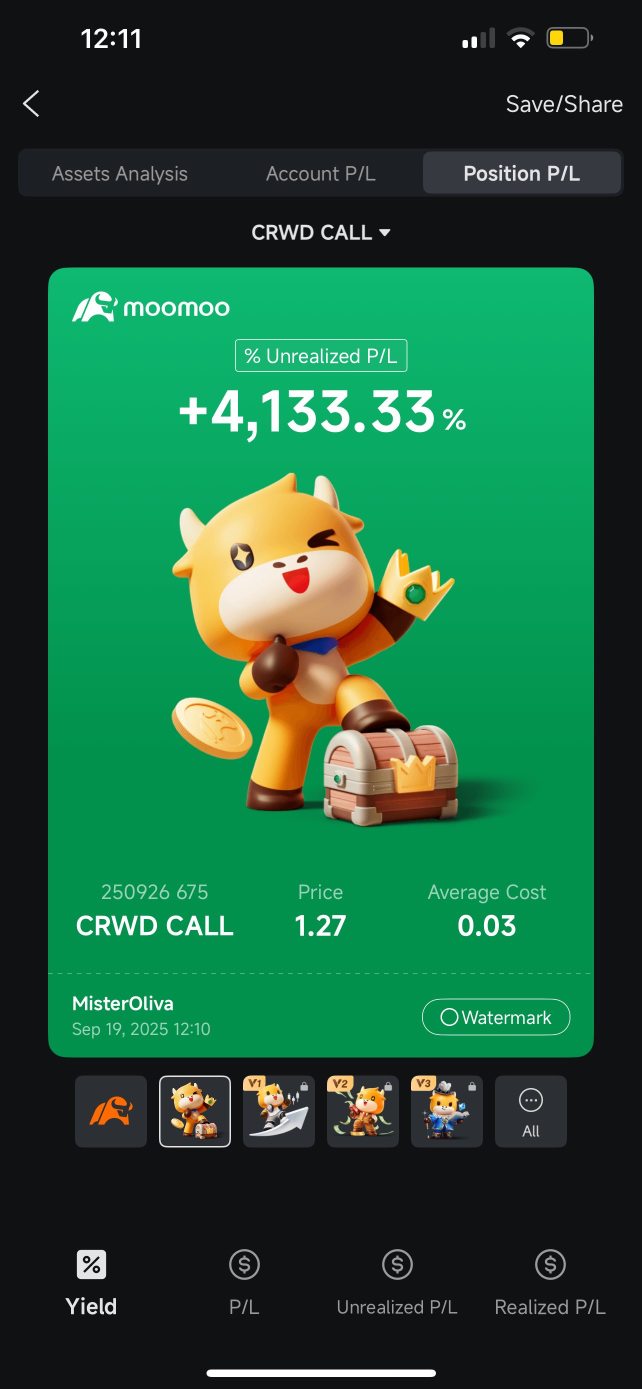Toggle the Watermark option
The width and height of the screenshot is (642, 1389).
tap(496, 1017)
